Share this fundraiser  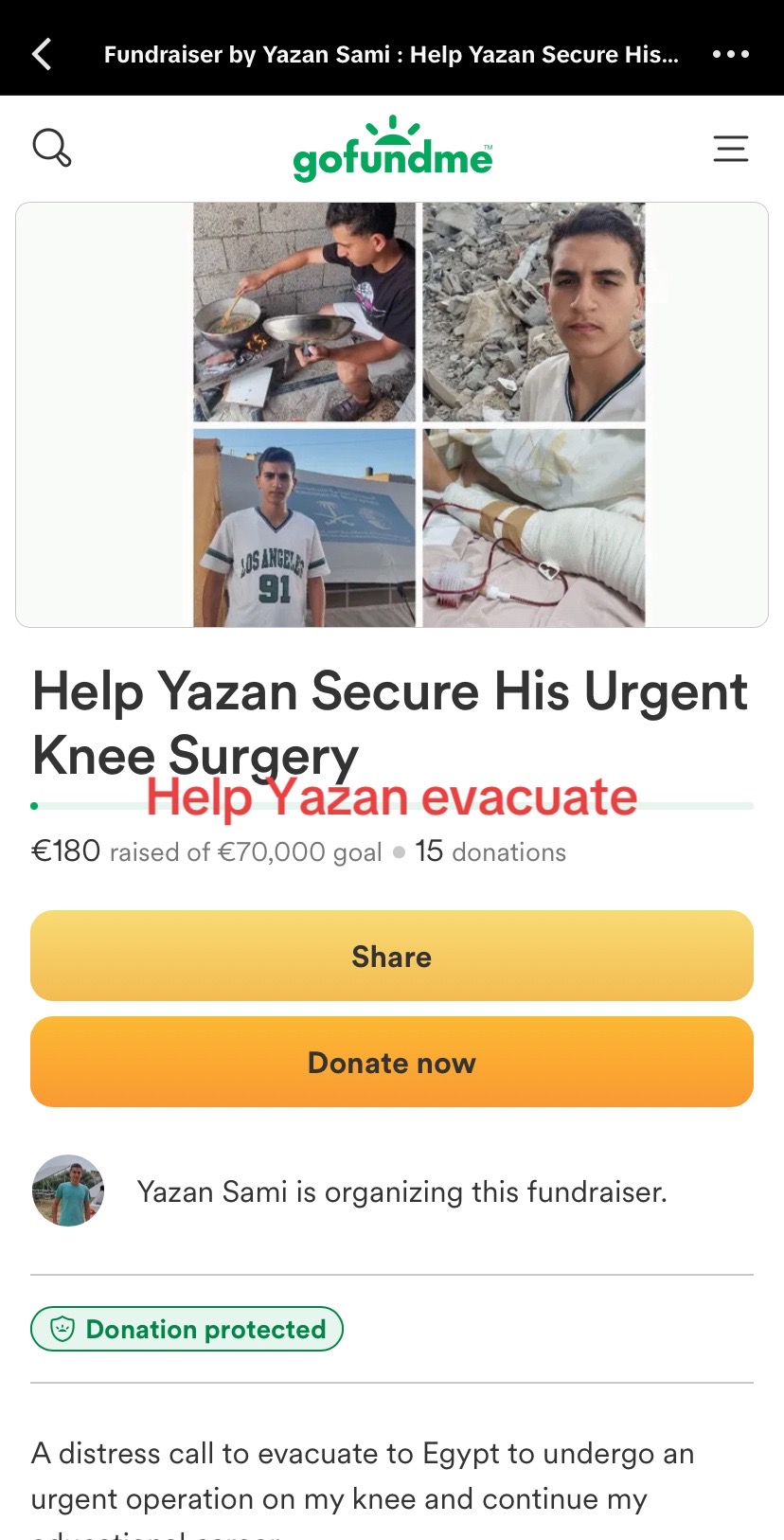[x=392, y=956]
